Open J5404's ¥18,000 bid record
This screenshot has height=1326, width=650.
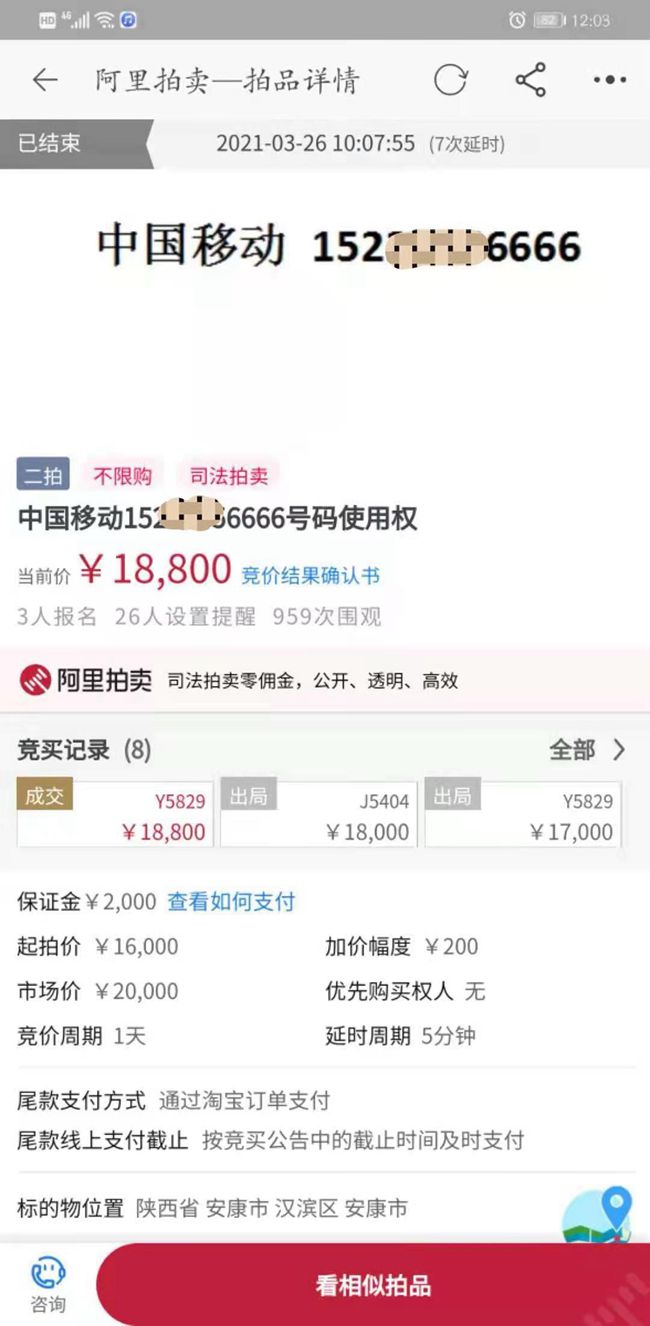click(318, 814)
